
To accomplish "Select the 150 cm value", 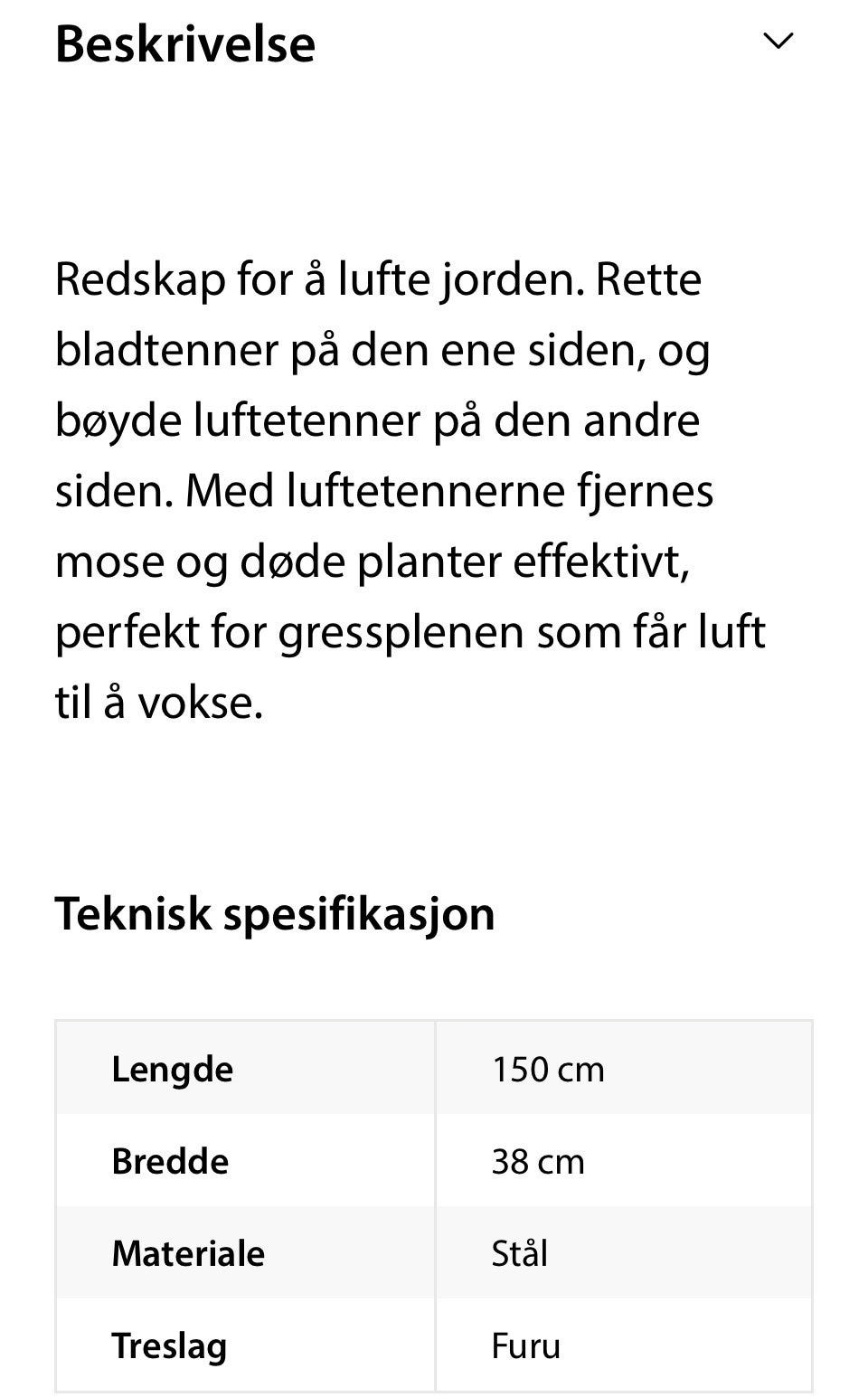I will pos(548,1069).
